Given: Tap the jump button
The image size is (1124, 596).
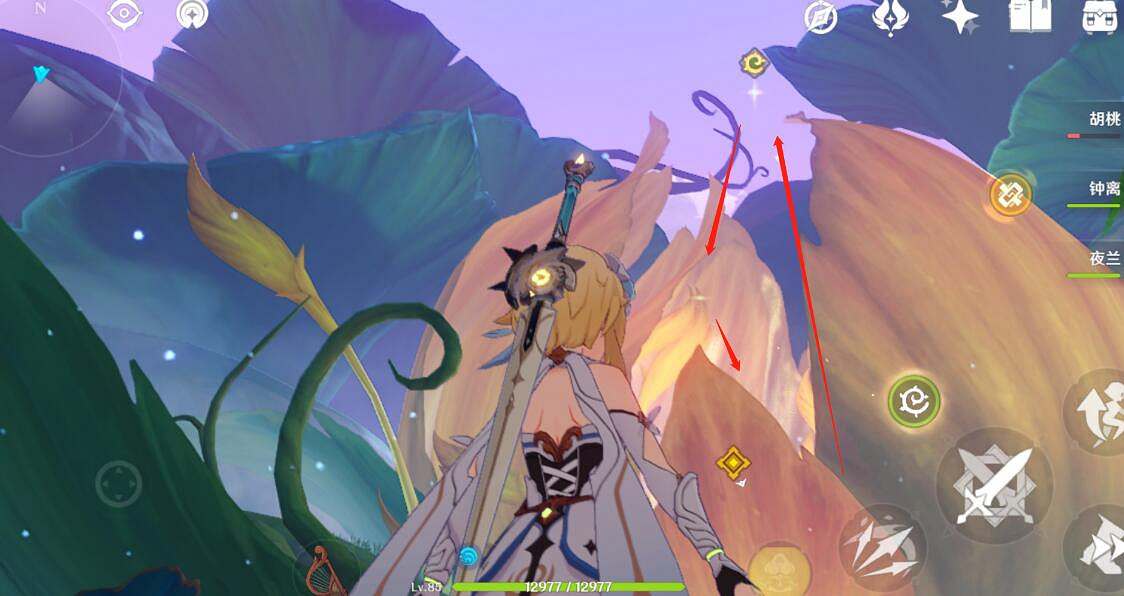Looking at the screenshot, I should coord(1096,410).
